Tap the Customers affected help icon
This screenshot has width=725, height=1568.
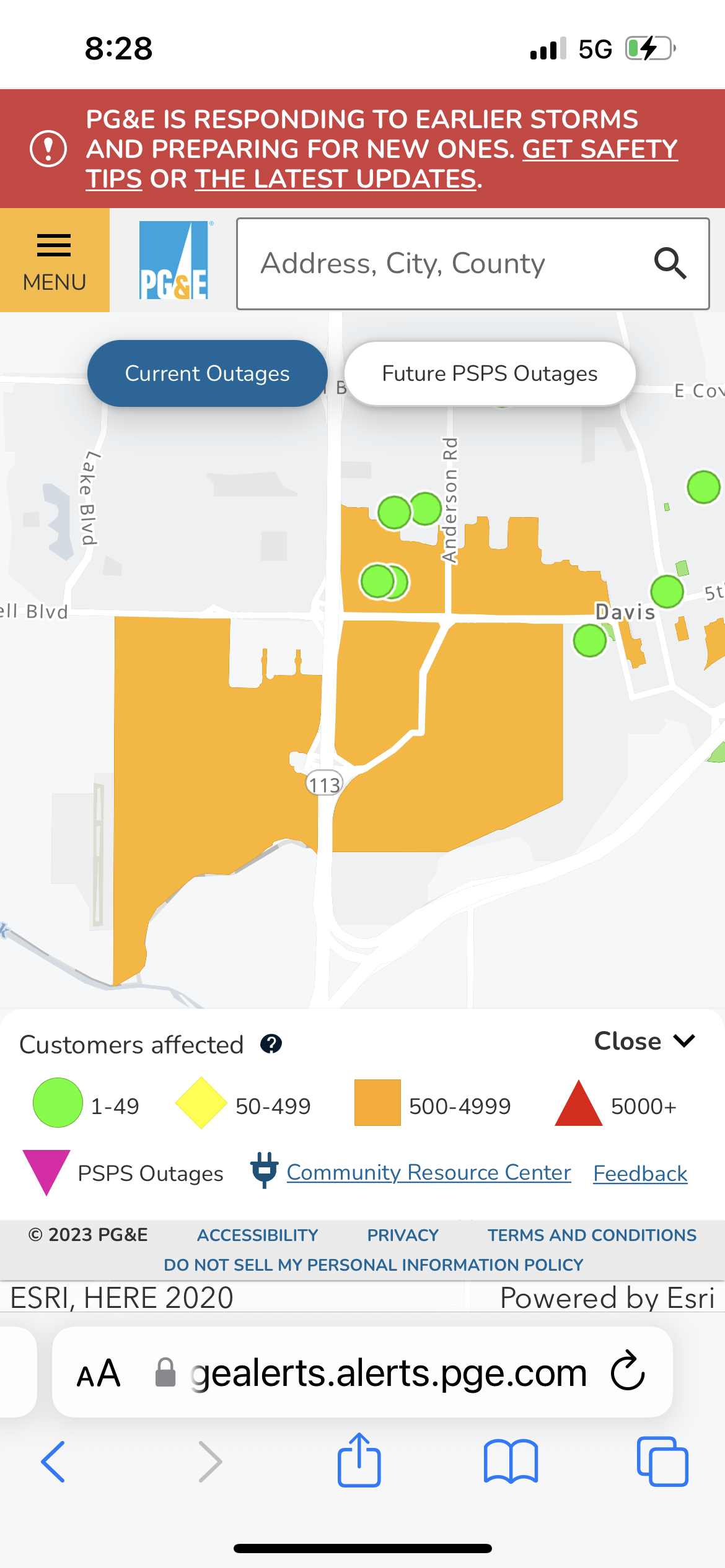(271, 1044)
